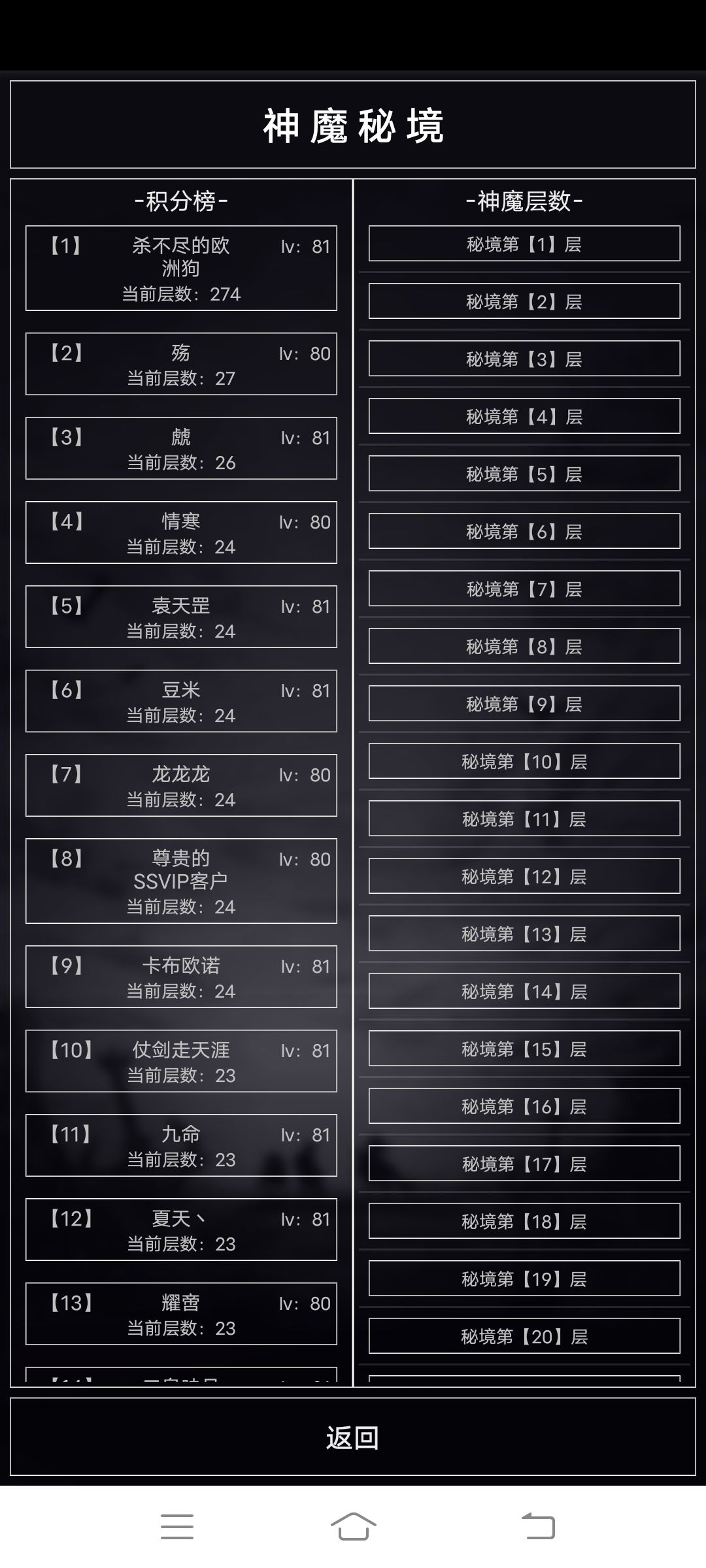Open rank 1 player 杀不尽的欧洲狗
This screenshot has width=706, height=1568.
pyautogui.click(x=181, y=268)
